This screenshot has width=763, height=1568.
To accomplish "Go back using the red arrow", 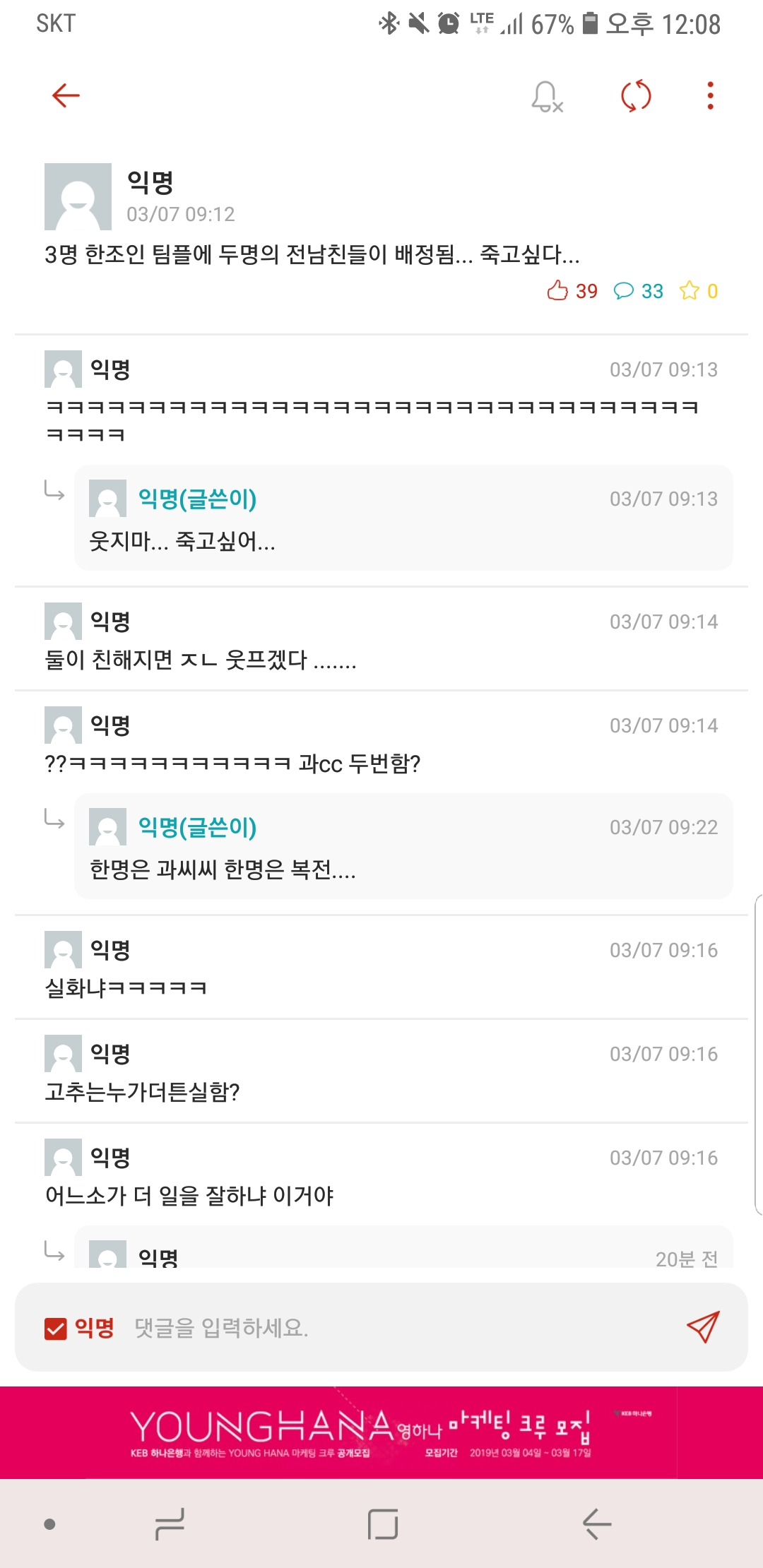I will click(66, 95).
